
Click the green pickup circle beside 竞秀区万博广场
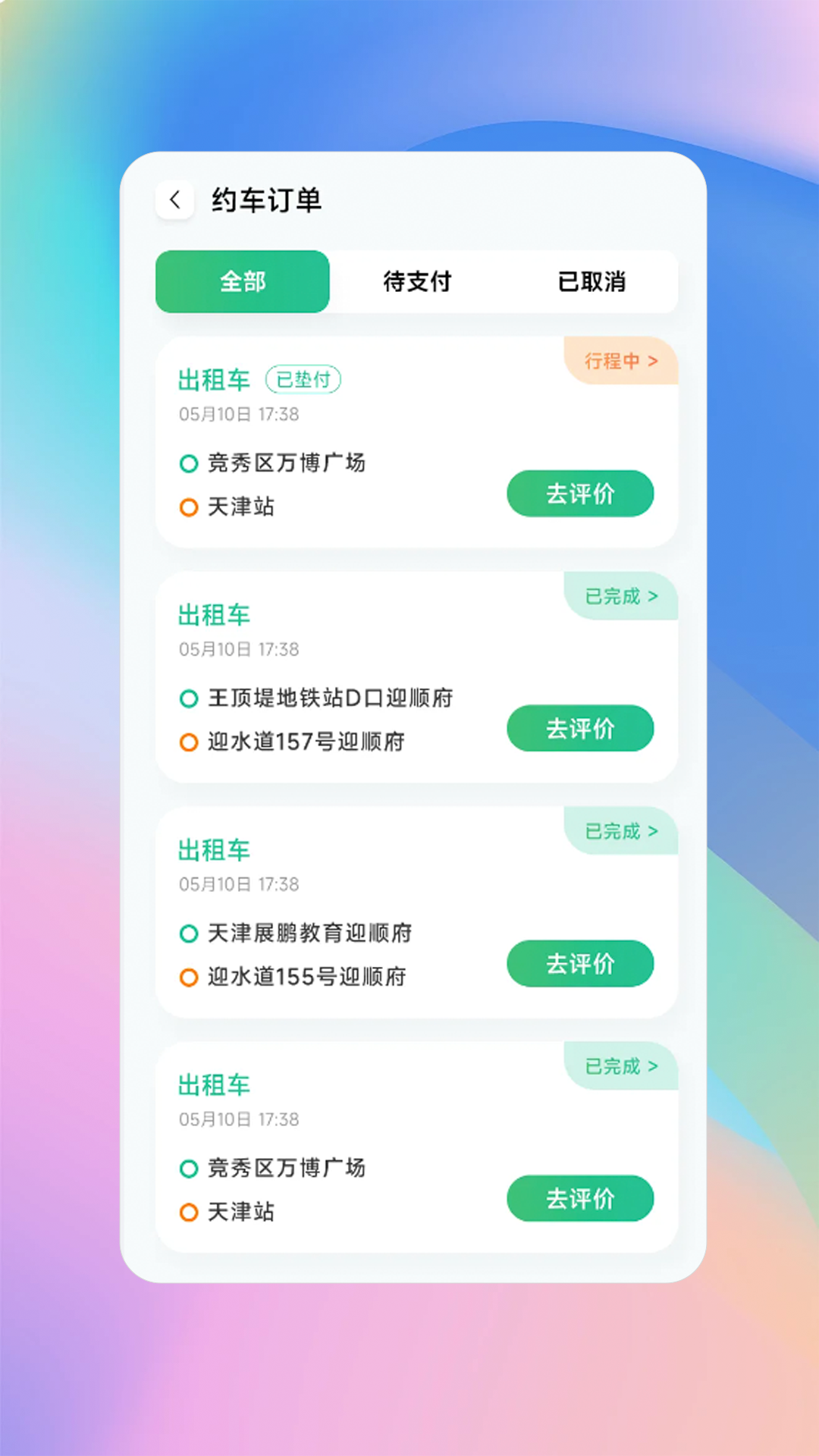188,463
